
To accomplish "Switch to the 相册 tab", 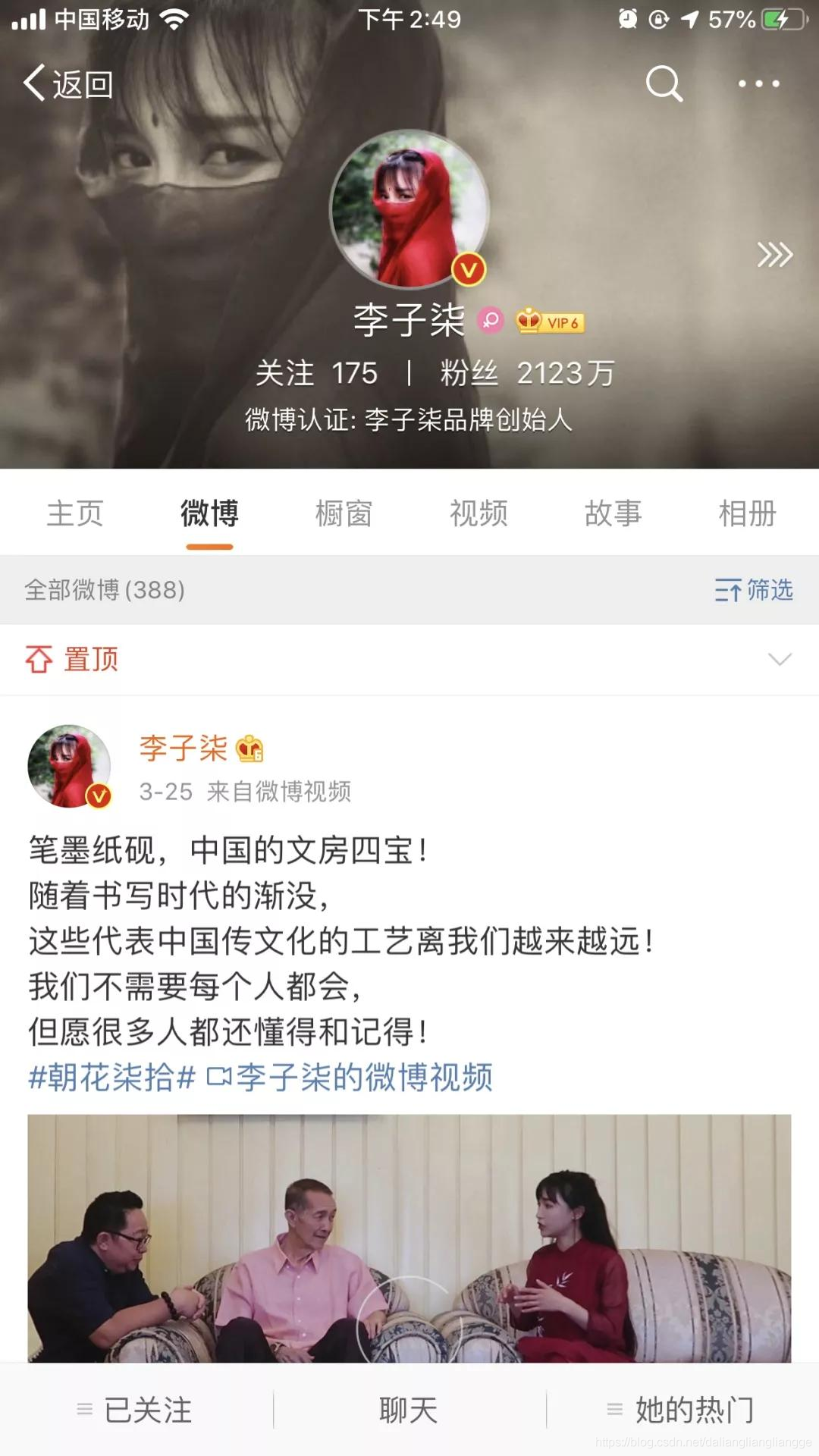I will coord(747,513).
